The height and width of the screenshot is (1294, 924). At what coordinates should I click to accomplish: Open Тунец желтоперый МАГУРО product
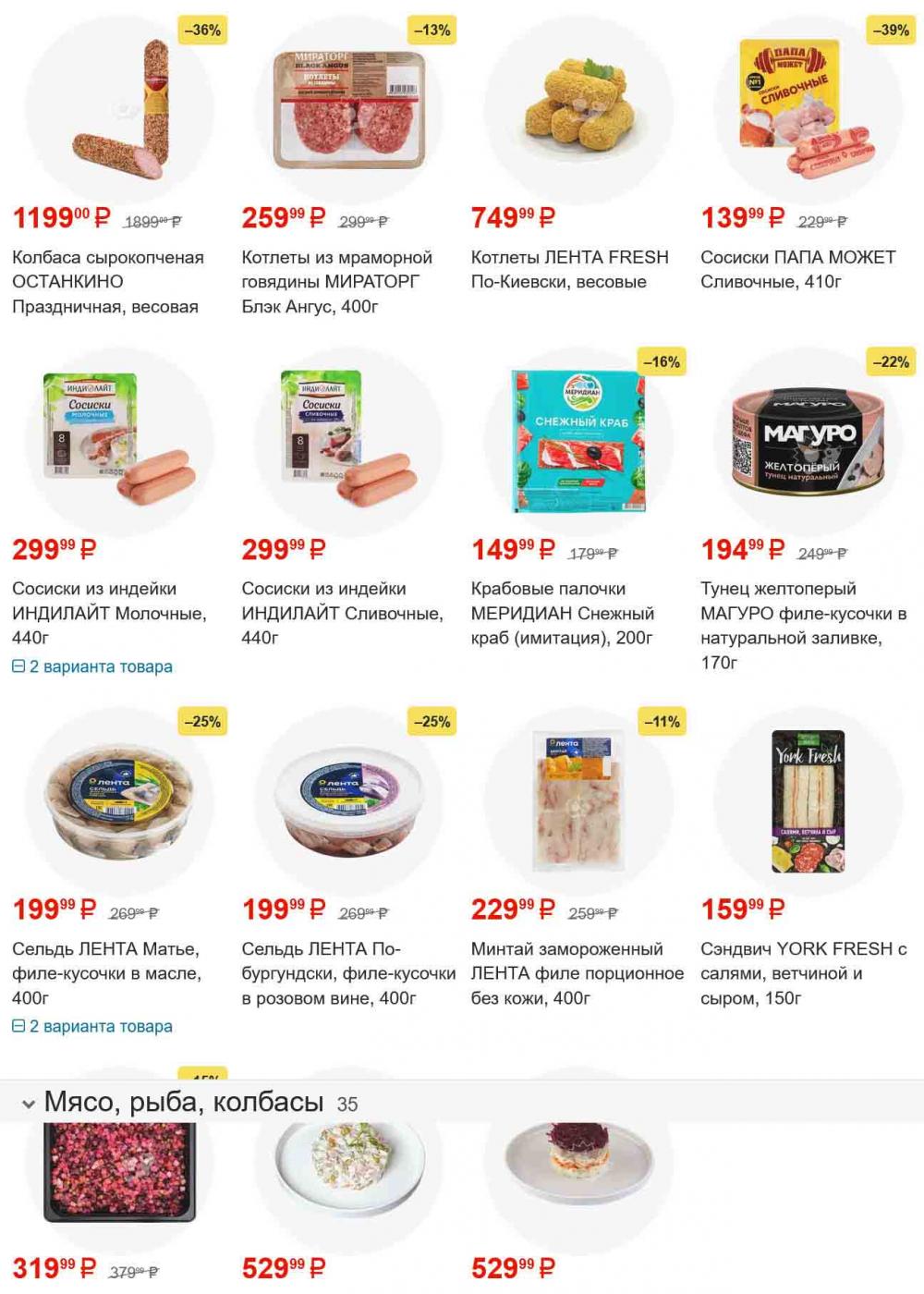point(802,625)
